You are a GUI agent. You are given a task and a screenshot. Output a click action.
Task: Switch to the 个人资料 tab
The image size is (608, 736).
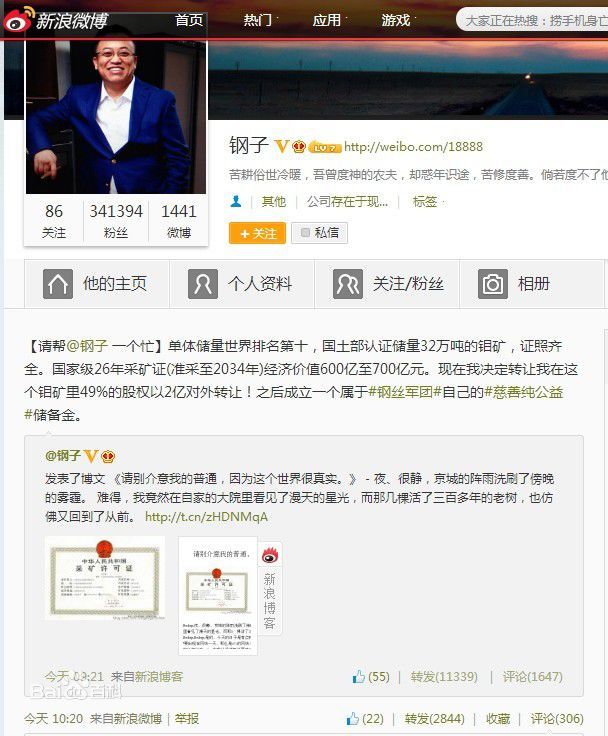[241, 284]
